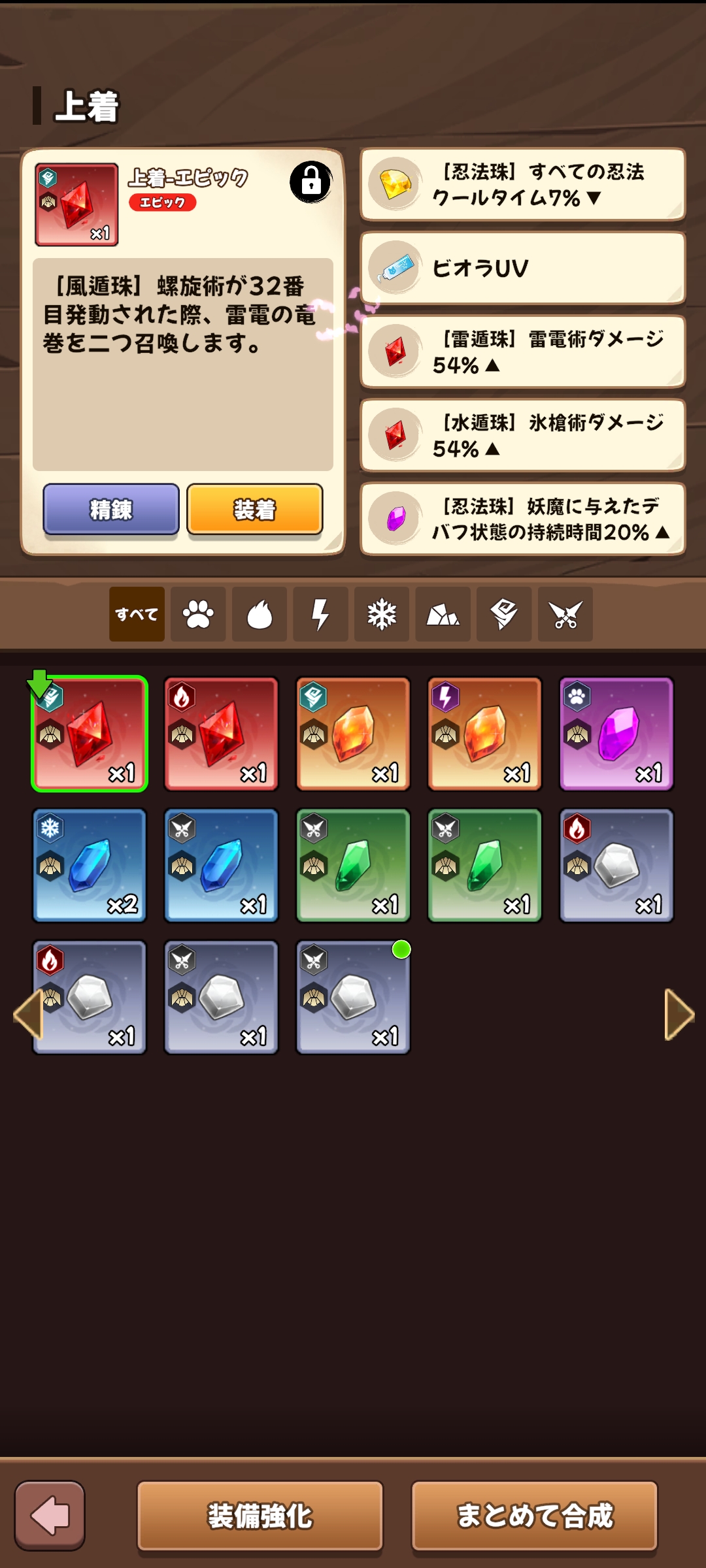Select the white gem with green dot
The height and width of the screenshot is (1568, 706).
point(353,998)
